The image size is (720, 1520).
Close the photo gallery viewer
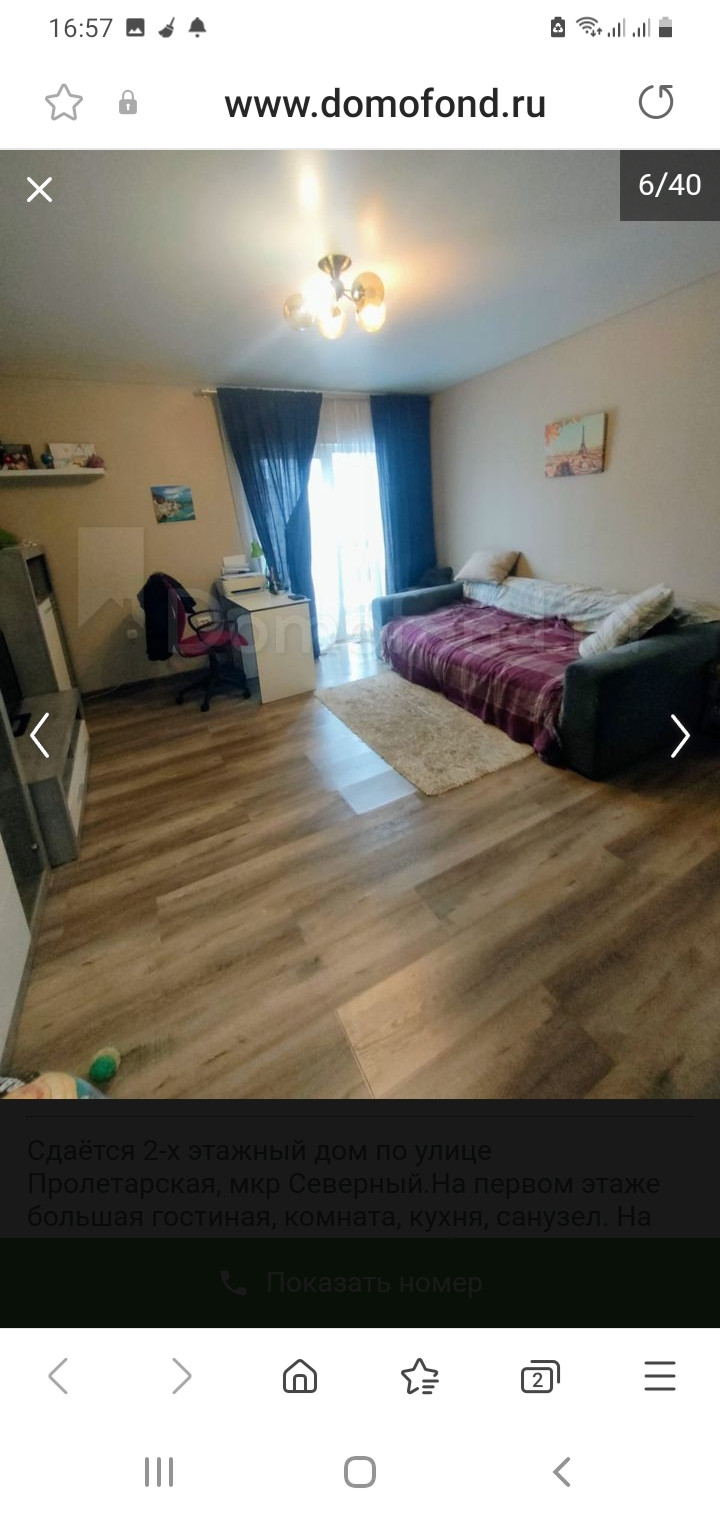point(39,189)
